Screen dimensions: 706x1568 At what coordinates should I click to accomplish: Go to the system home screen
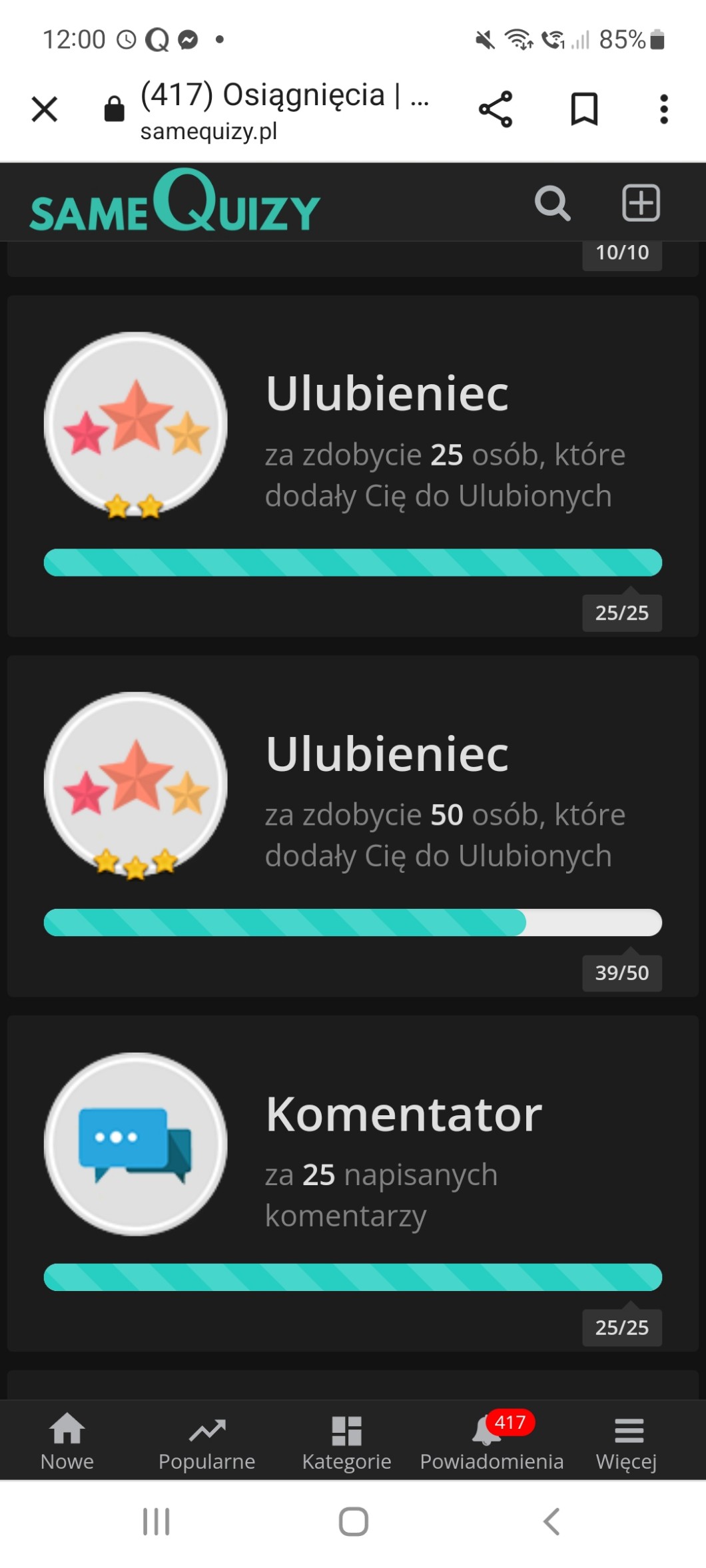coord(353,1522)
